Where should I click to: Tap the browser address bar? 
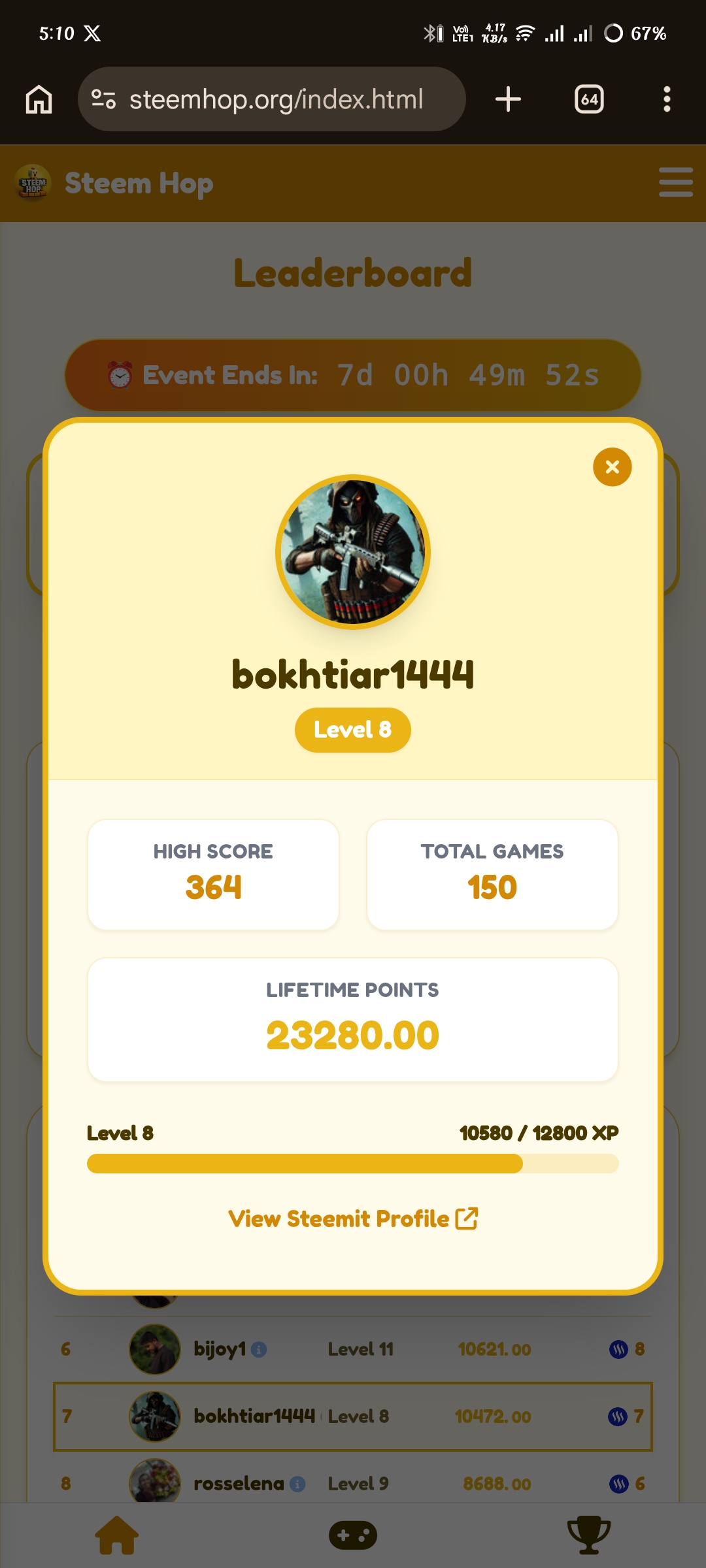coord(275,99)
